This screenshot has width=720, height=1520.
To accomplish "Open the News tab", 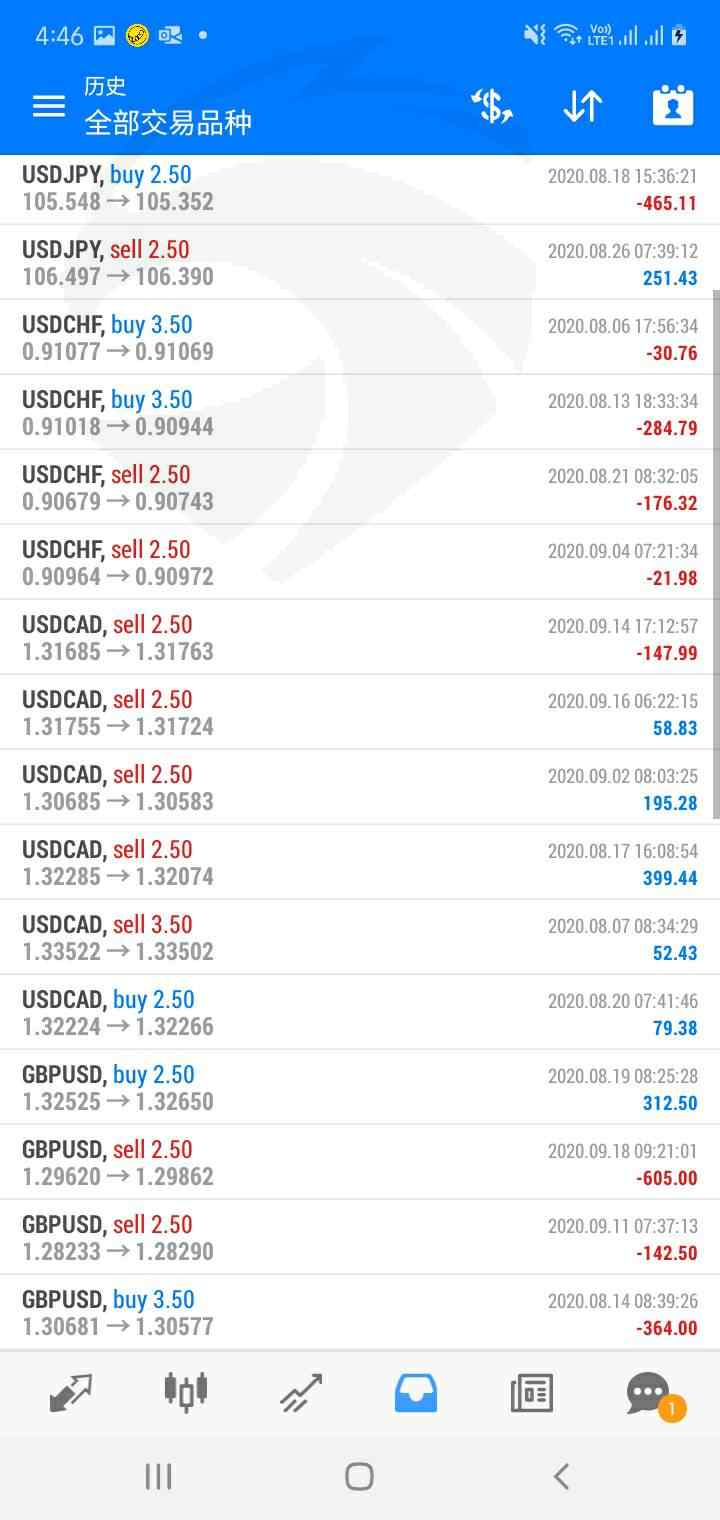I will (x=531, y=1392).
